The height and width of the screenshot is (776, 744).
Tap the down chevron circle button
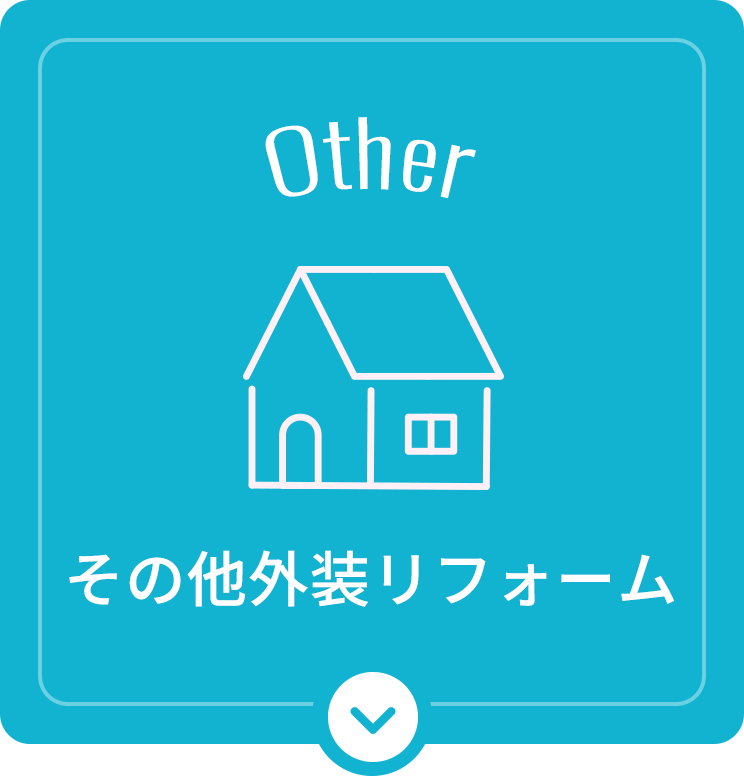(372, 717)
